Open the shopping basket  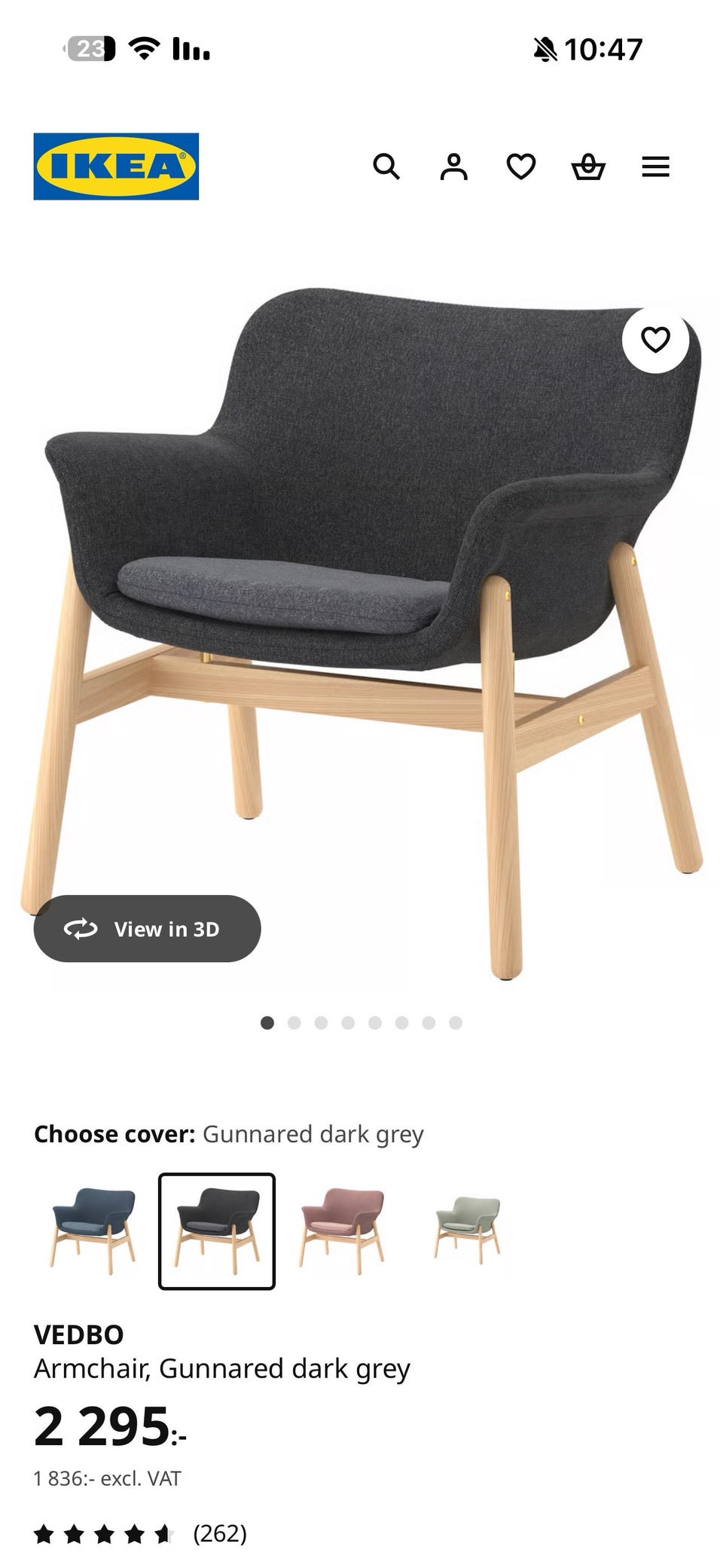tap(588, 167)
